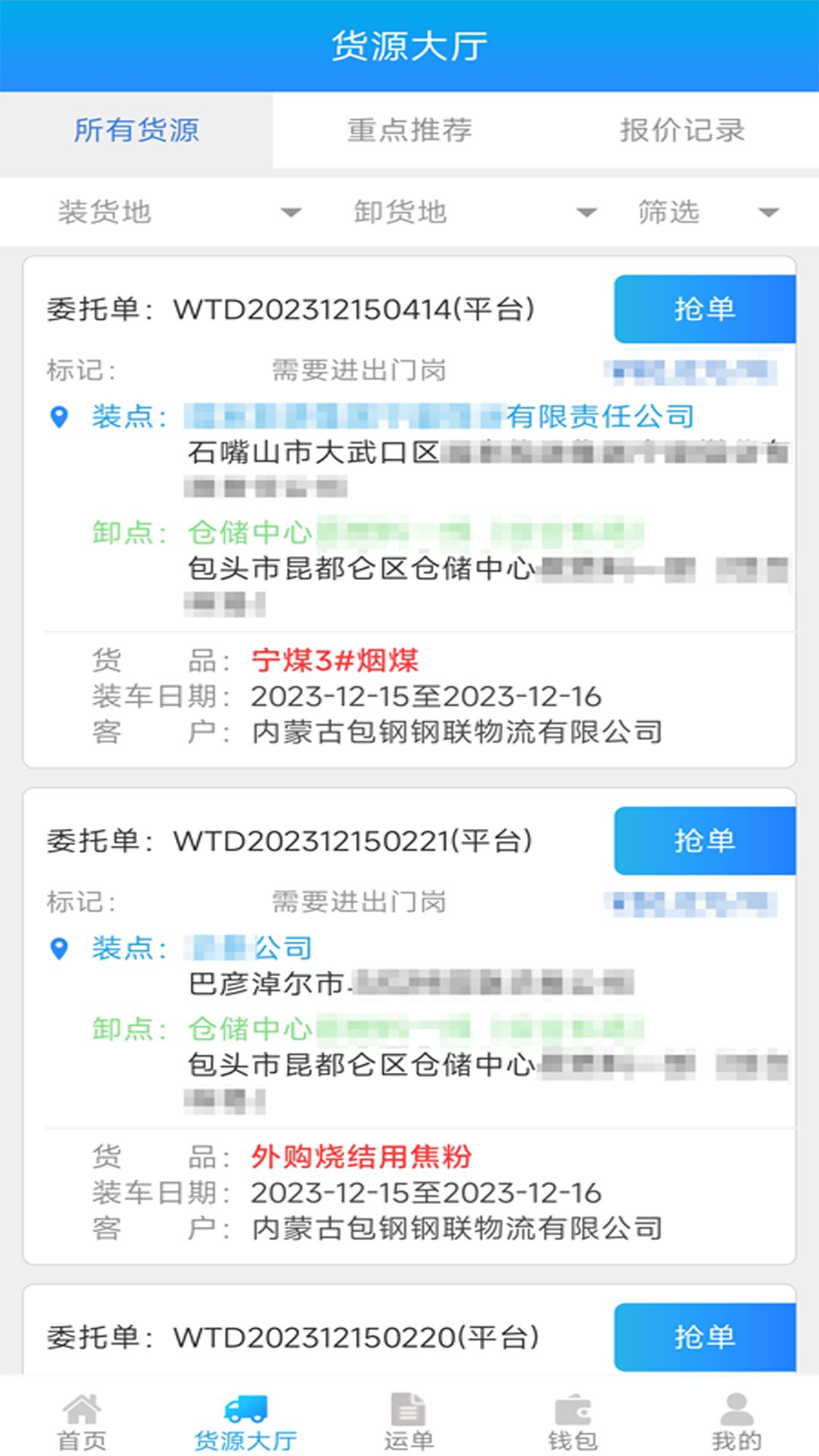Grab order WTD202312150220 via 抢单

[705, 1336]
